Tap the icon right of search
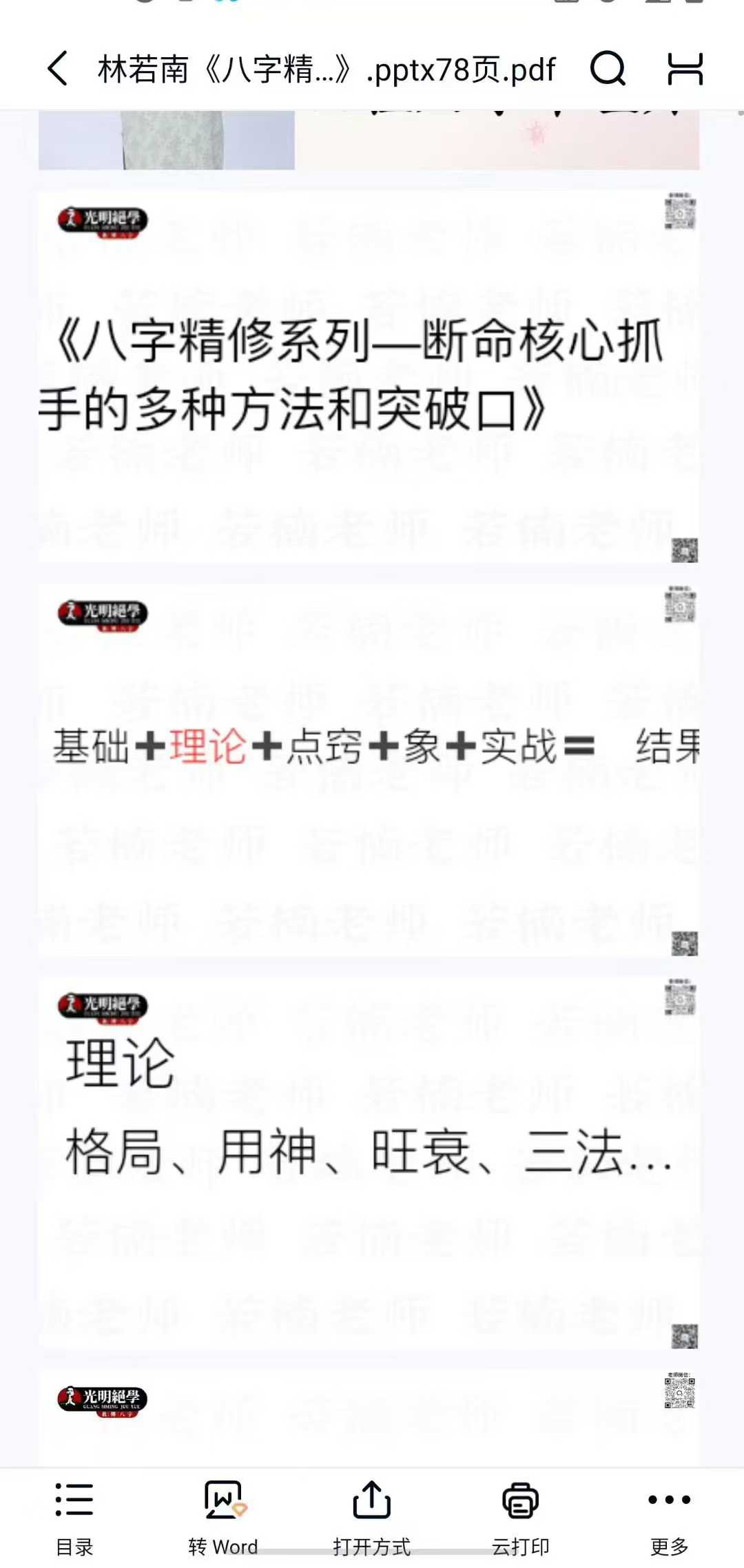Viewport: 744px width, 1568px height. pyautogui.click(x=685, y=69)
